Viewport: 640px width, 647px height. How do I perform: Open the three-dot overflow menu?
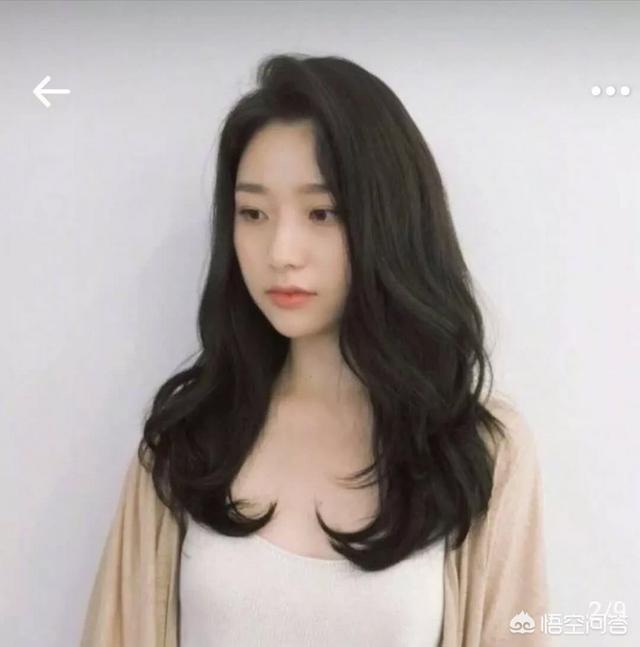610,91
